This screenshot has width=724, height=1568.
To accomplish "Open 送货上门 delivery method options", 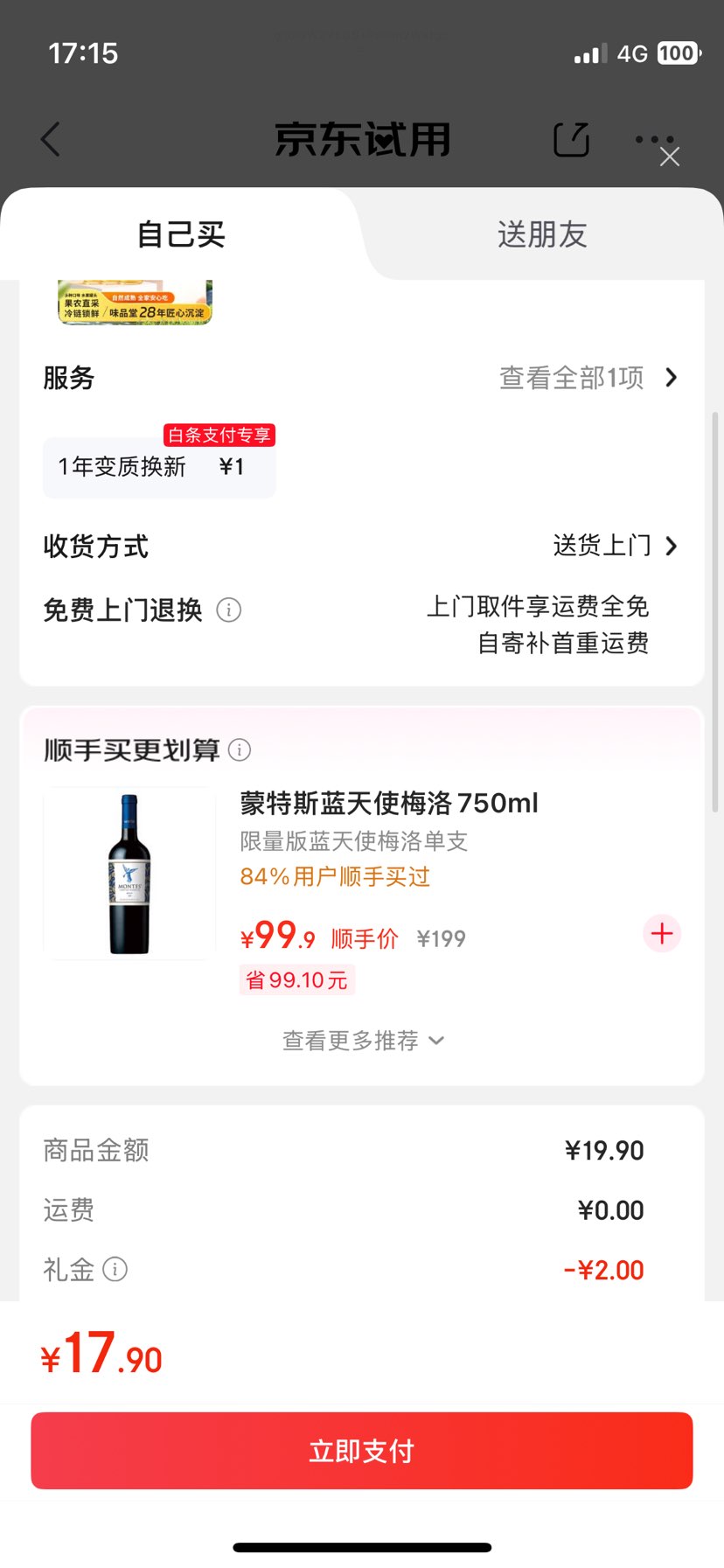I will tap(604, 545).
